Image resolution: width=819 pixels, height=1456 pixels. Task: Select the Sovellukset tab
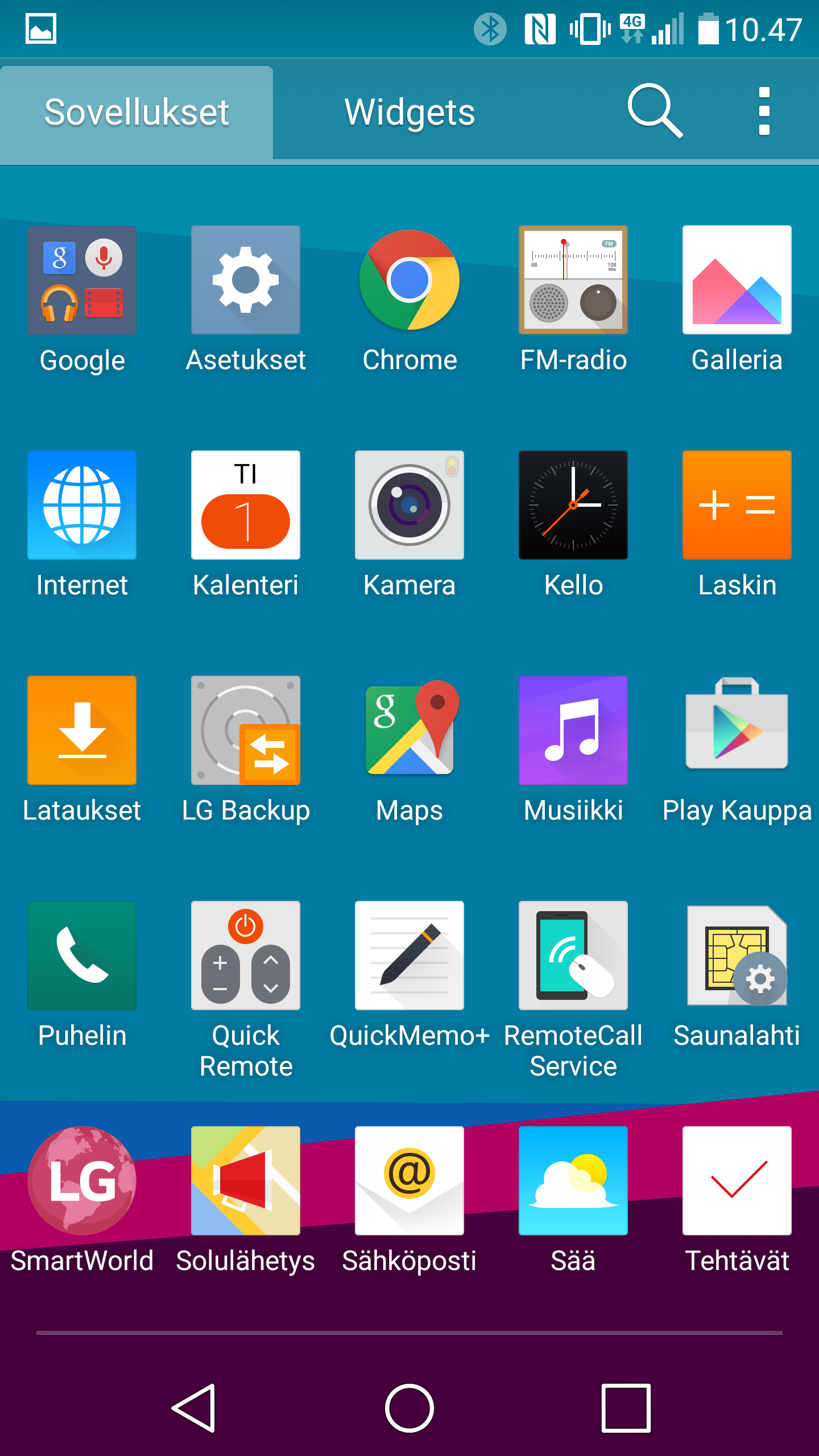click(x=136, y=112)
